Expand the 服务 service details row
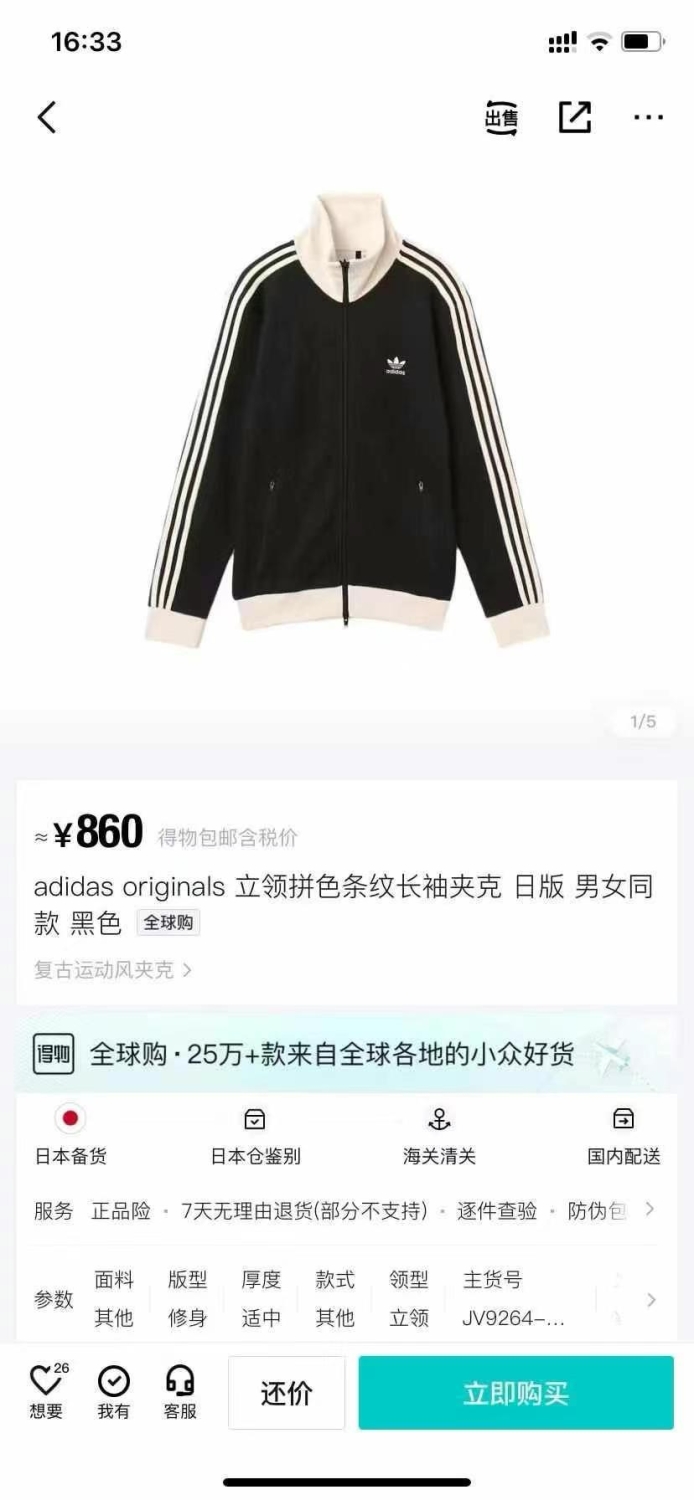 [649, 1210]
